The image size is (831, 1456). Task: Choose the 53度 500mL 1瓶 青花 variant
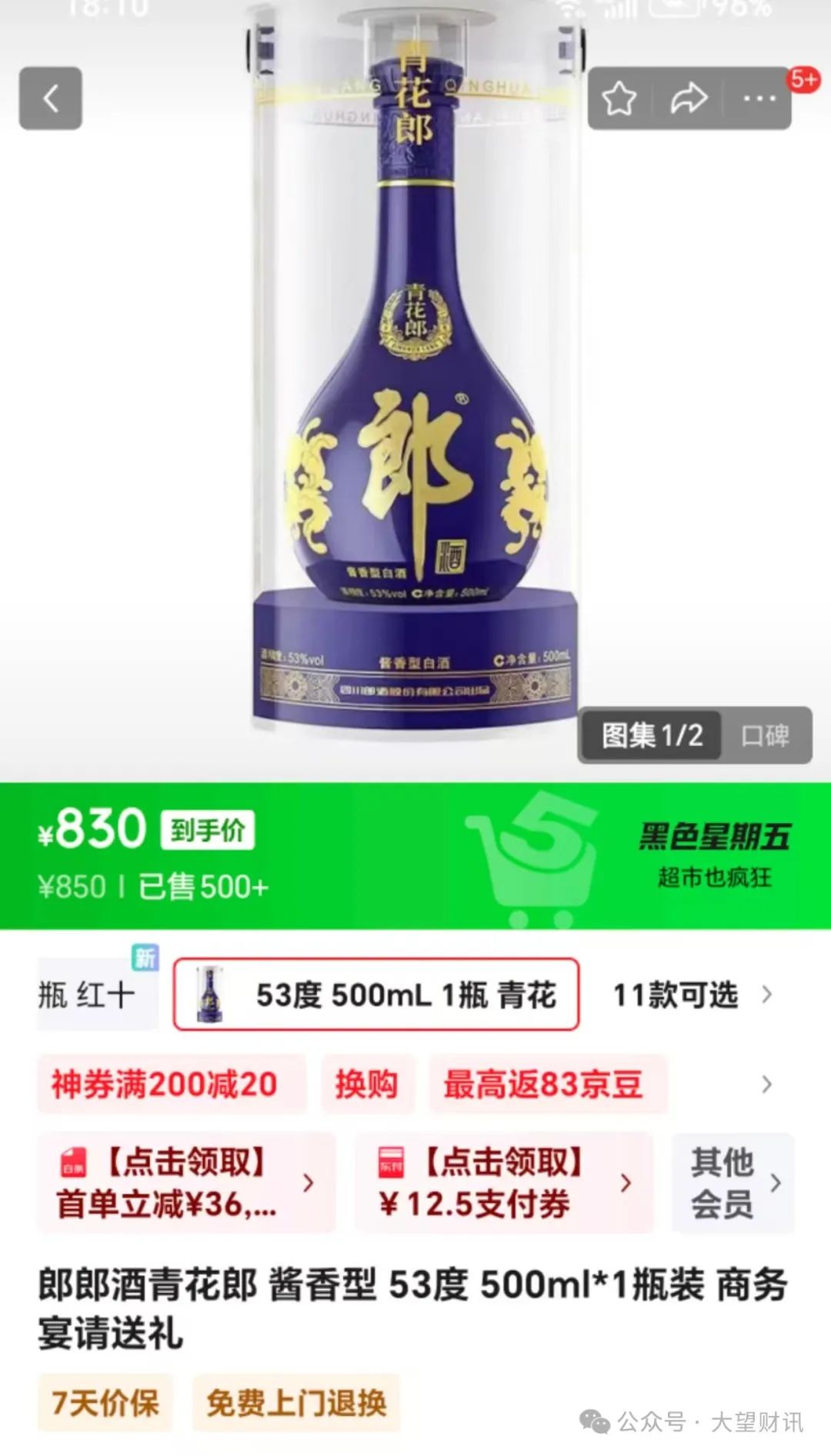click(376, 995)
